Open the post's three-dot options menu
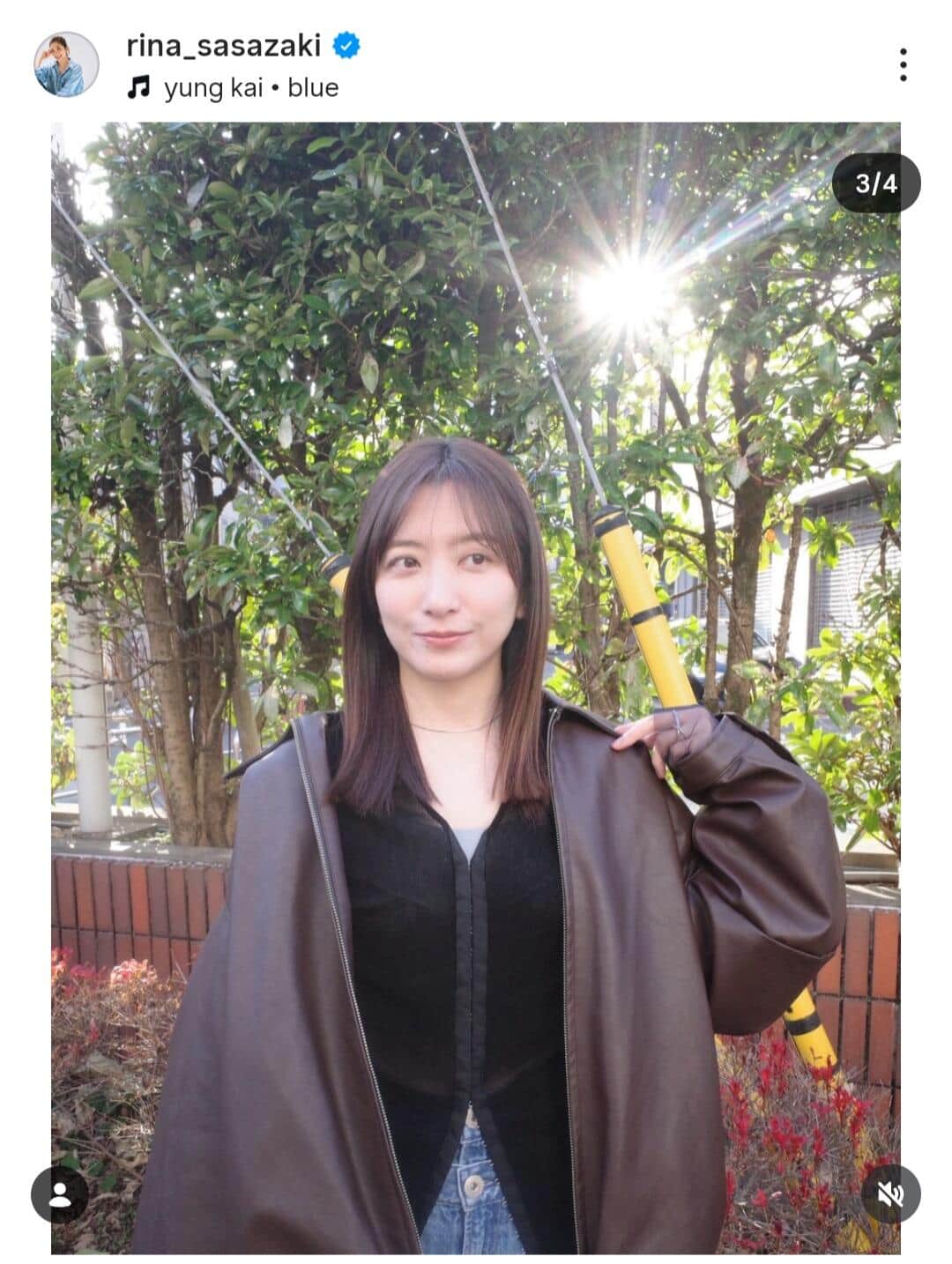952x1264 pixels. click(903, 65)
